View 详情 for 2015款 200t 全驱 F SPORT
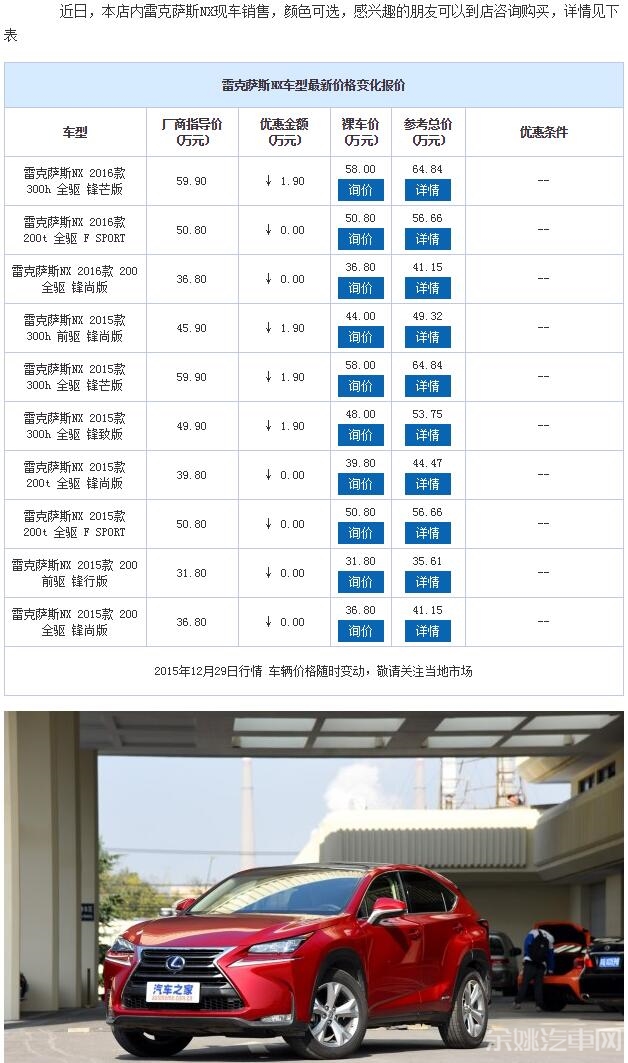 [428, 533]
